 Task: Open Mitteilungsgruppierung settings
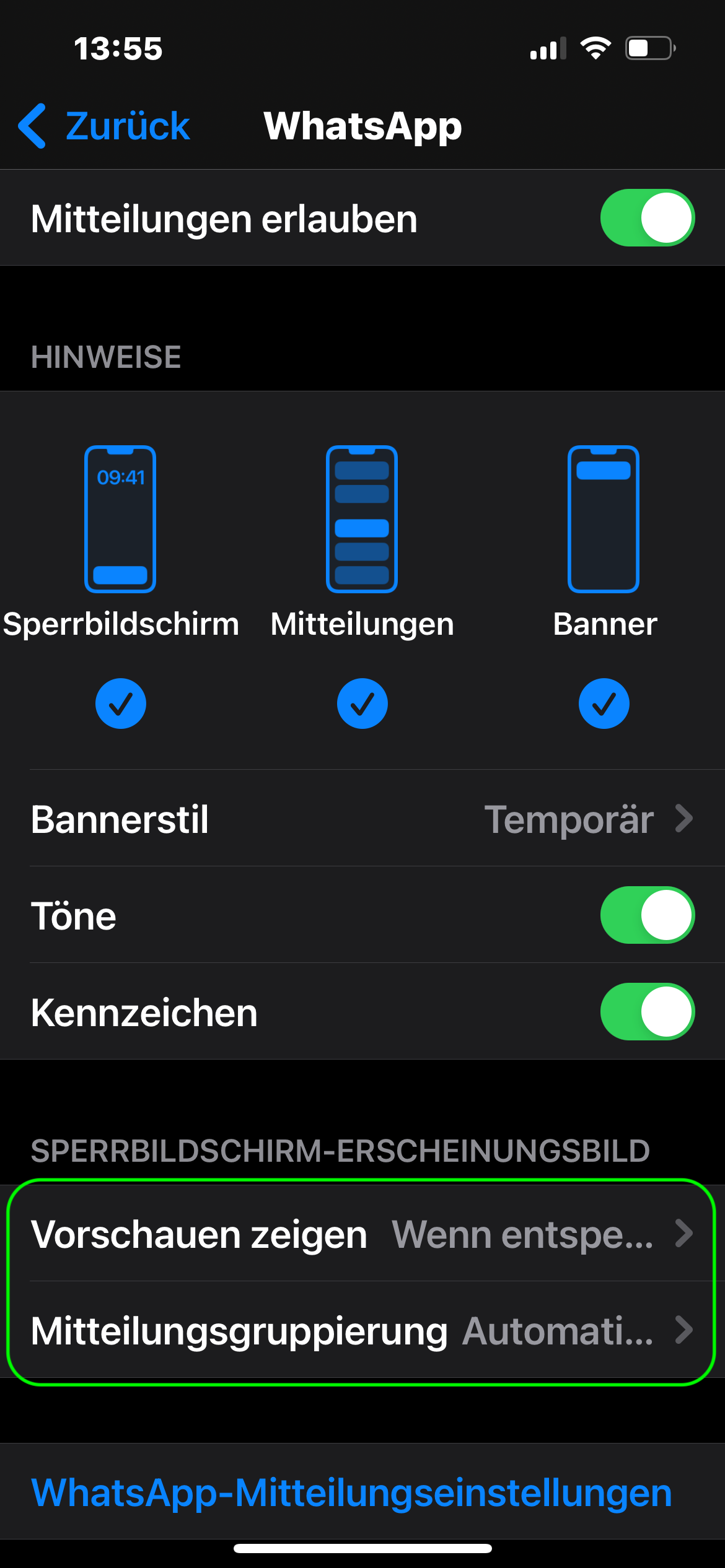[362, 1330]
